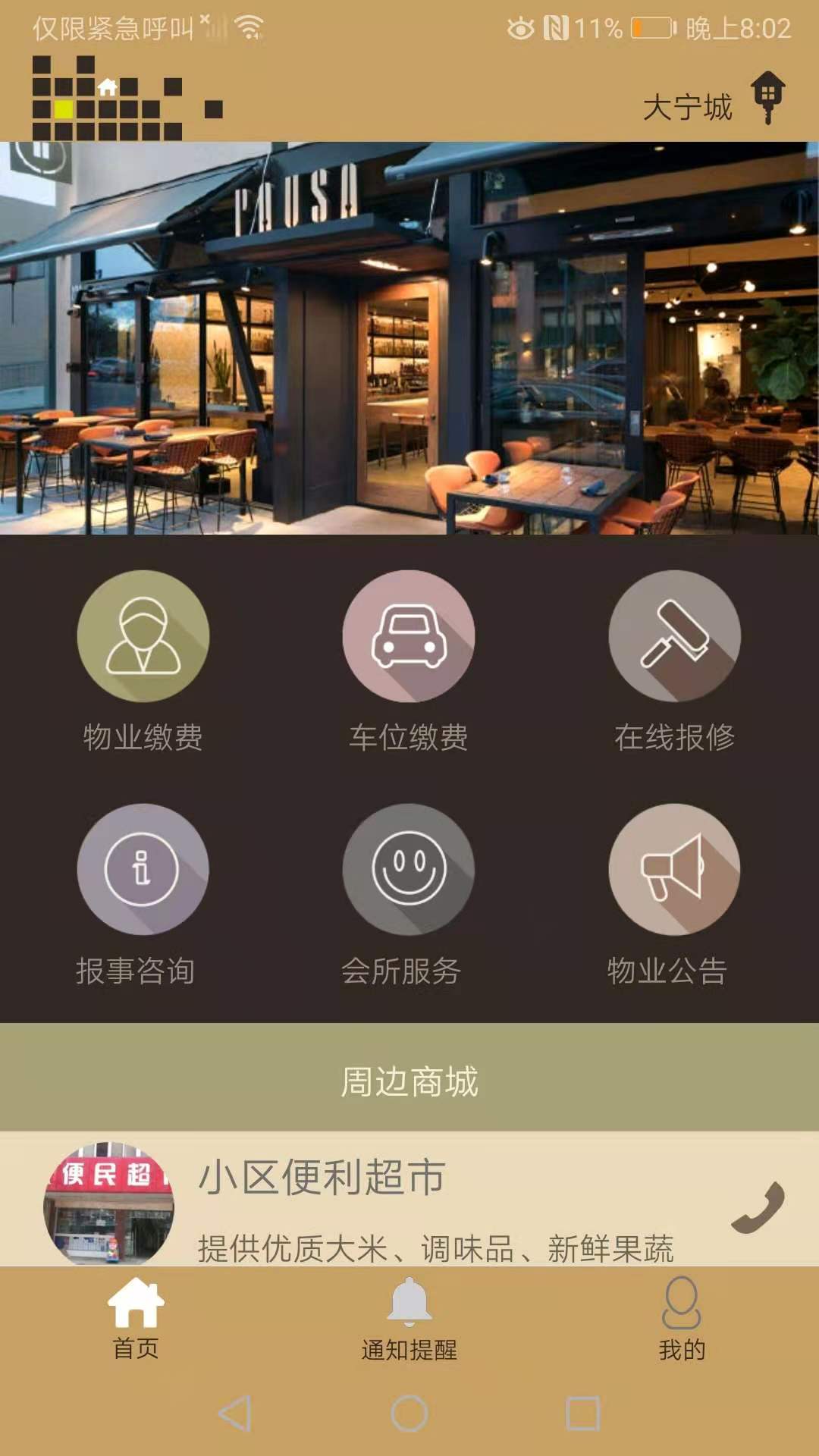Screen dimensions: 819x1456
Task: Go to the 首页 tab
Action: (136, 1319)
